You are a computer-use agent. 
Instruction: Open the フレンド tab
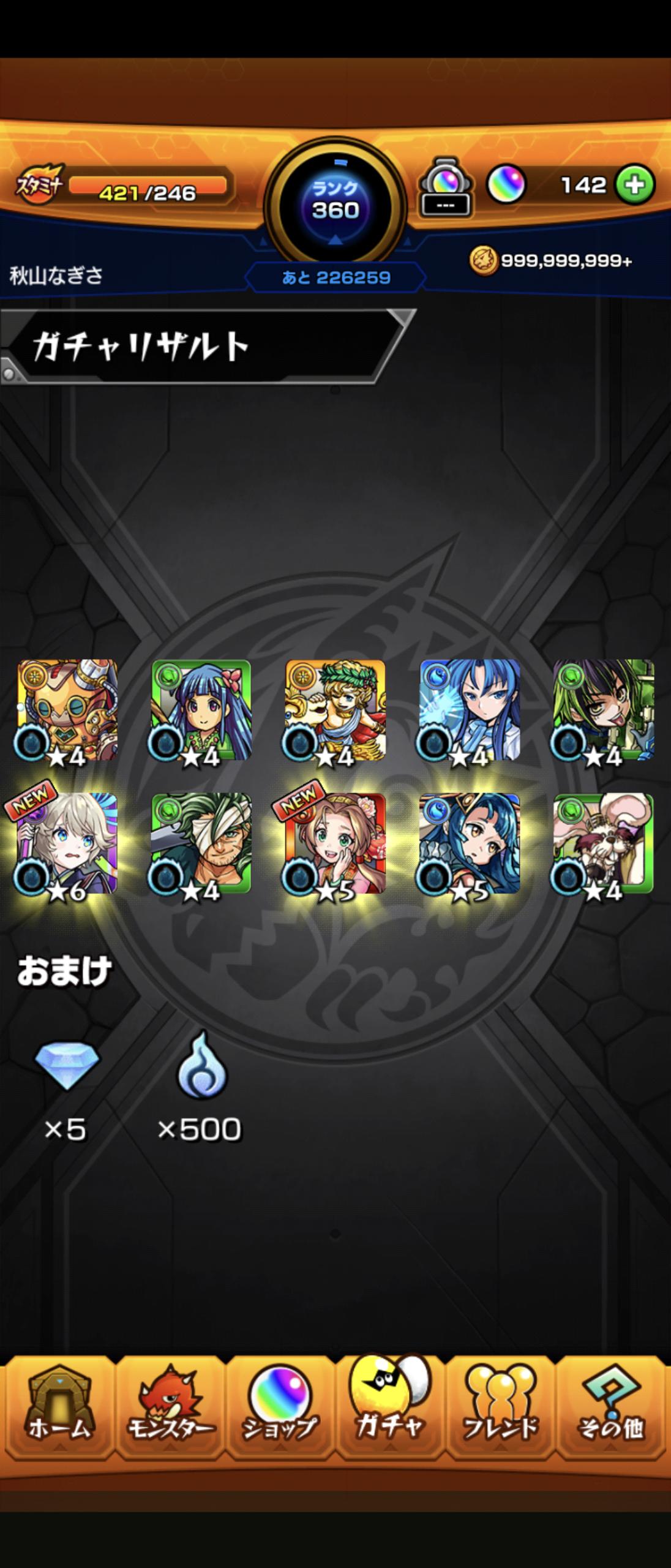pos(500,1407)
